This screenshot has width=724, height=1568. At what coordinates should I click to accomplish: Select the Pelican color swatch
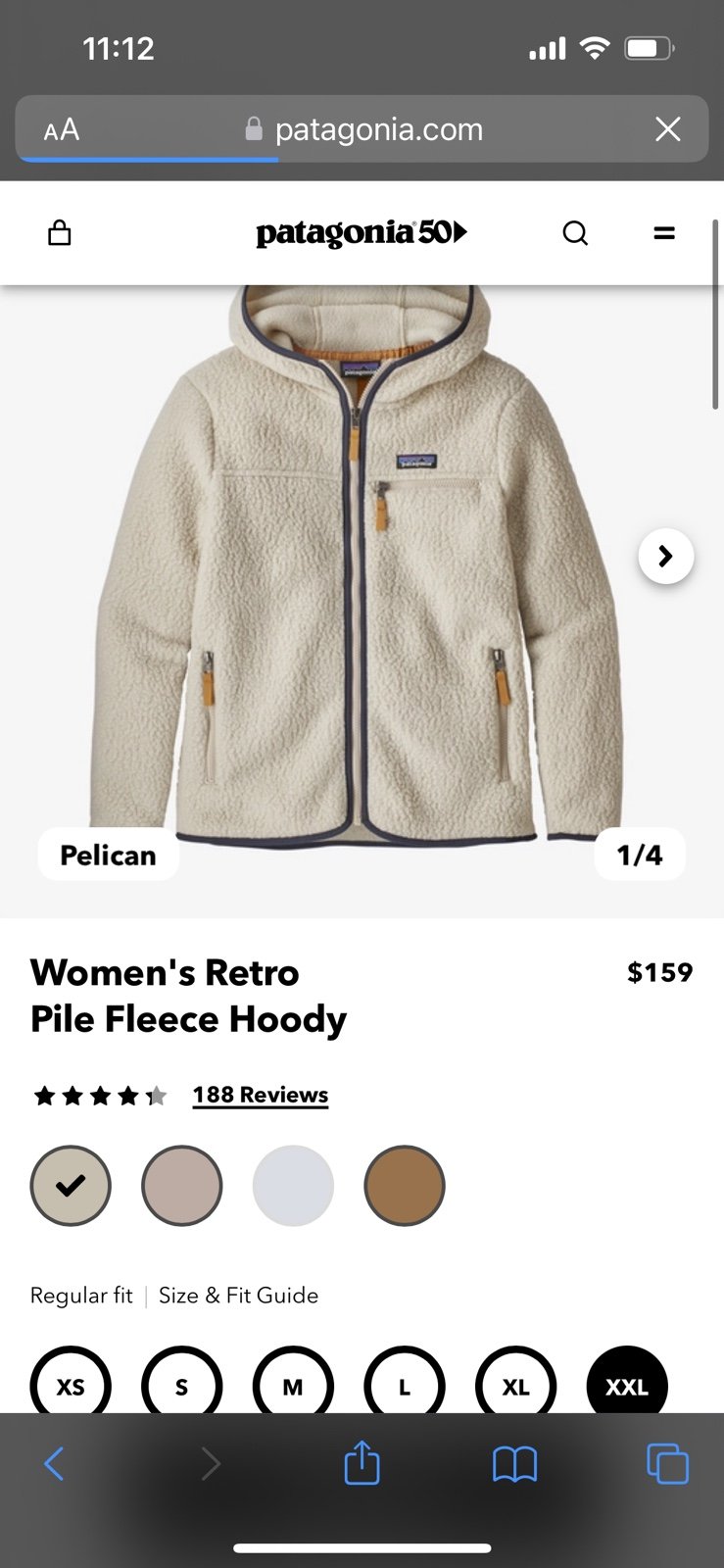coord(71,1186)
